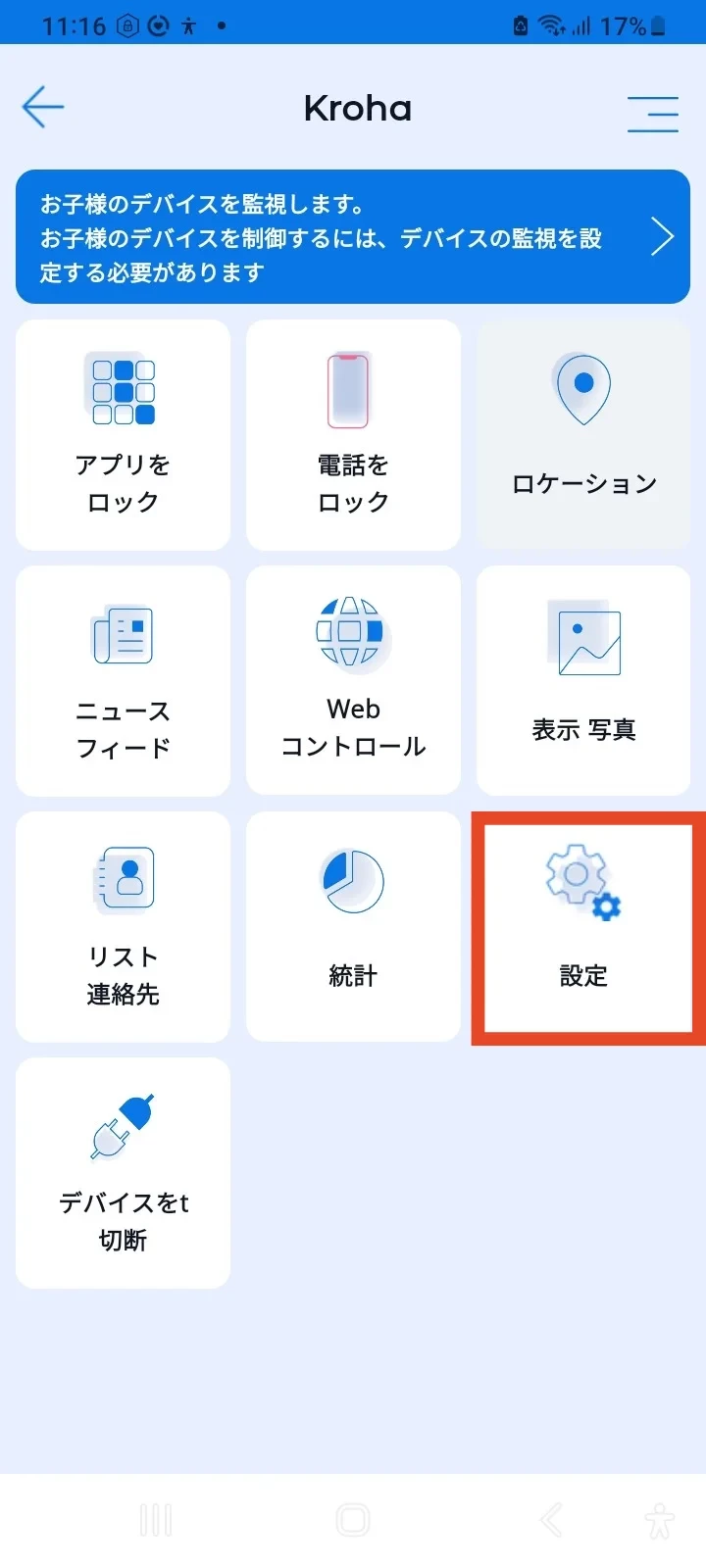The image size is (706, 1568).
Task: Open the リスト連絡先 tile
Action: [x=124, y=927]
